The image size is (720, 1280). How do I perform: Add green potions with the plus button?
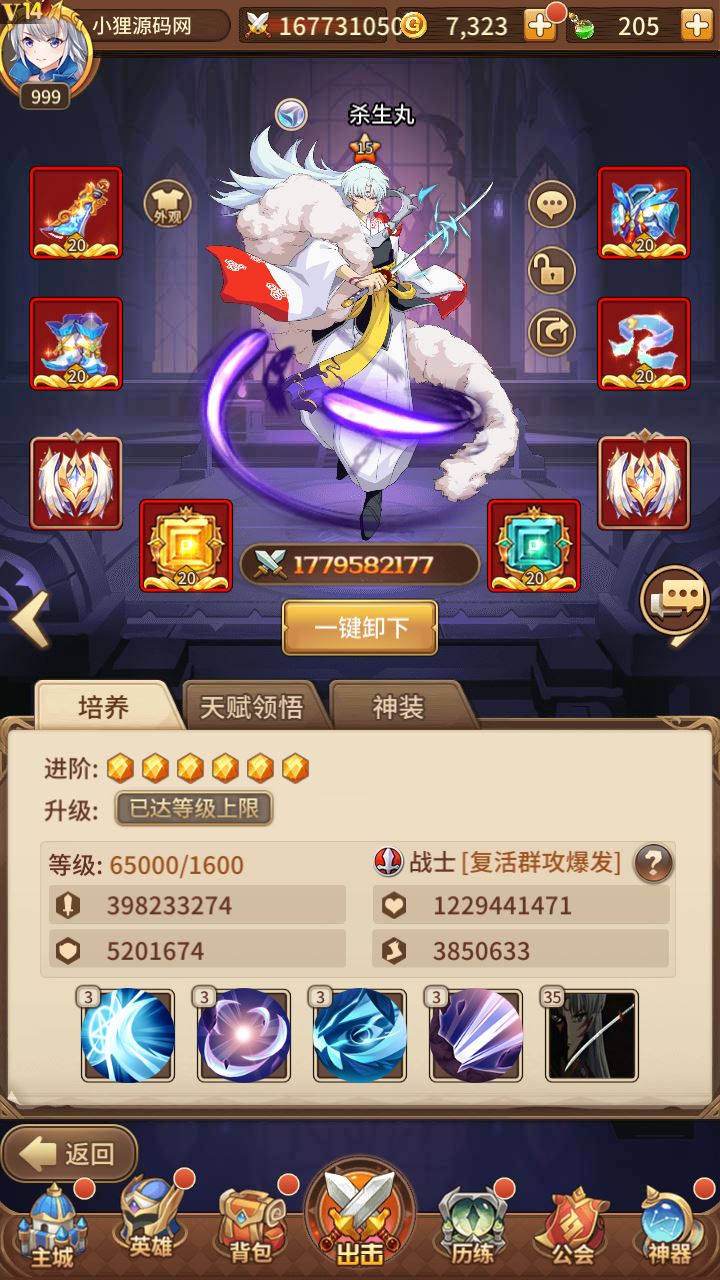696,26
